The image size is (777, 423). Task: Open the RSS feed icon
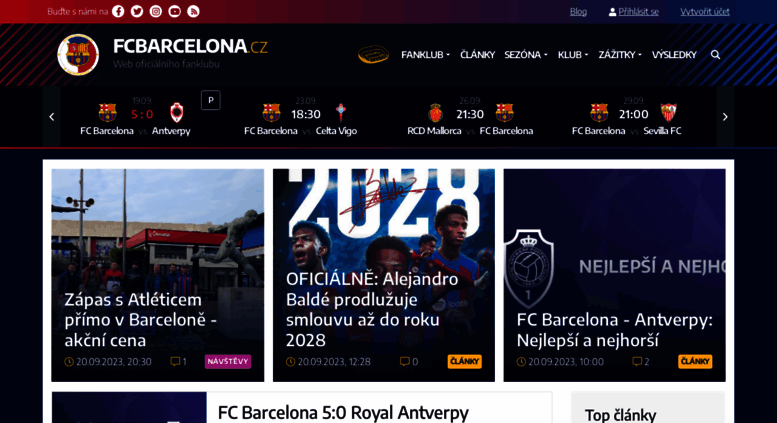coord(193,11)
